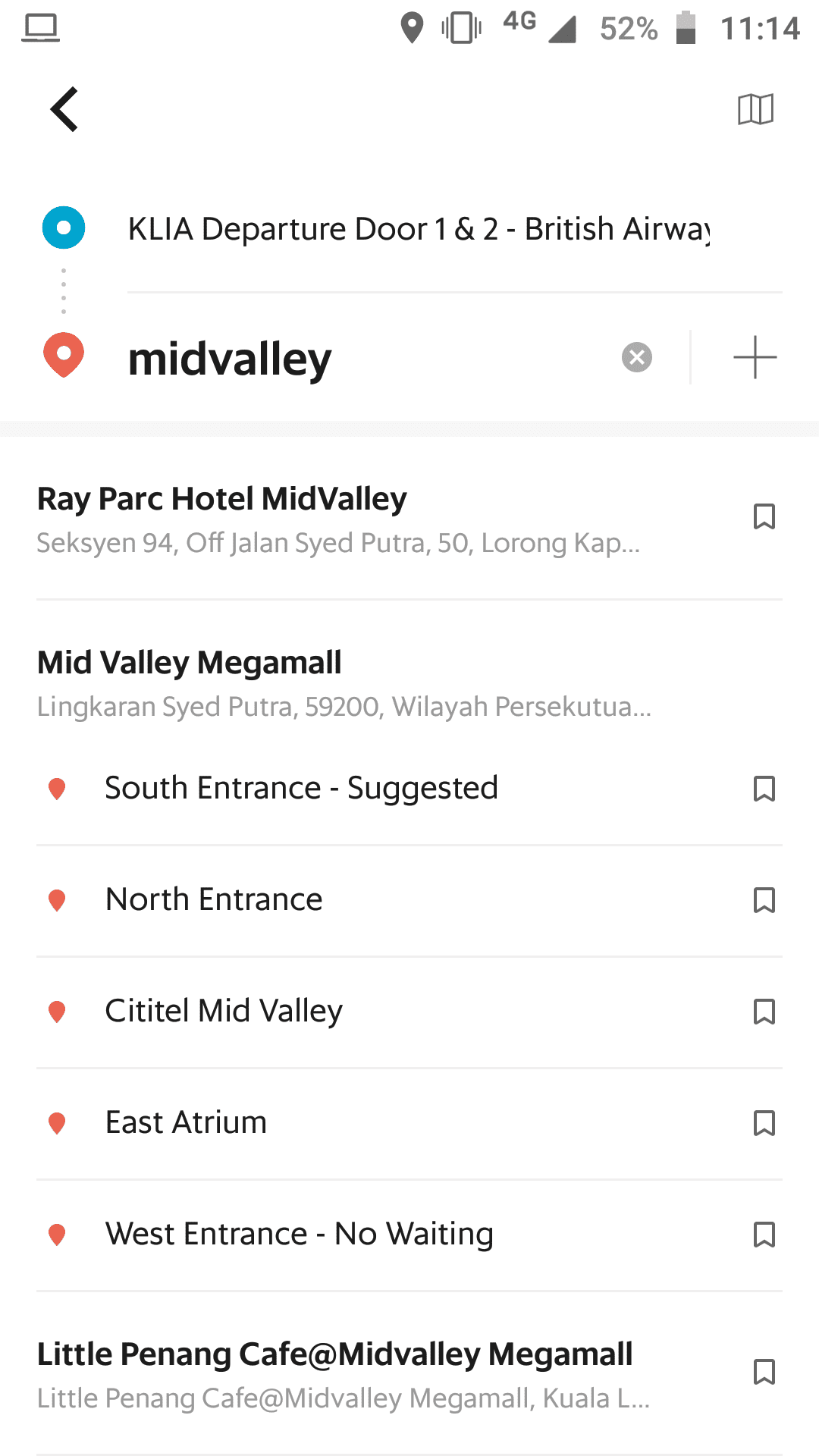Open Little Penang Cafe@Midvalley Megamall result
This screenshot has height=1456, width=819.
[x=379, y=1374]
